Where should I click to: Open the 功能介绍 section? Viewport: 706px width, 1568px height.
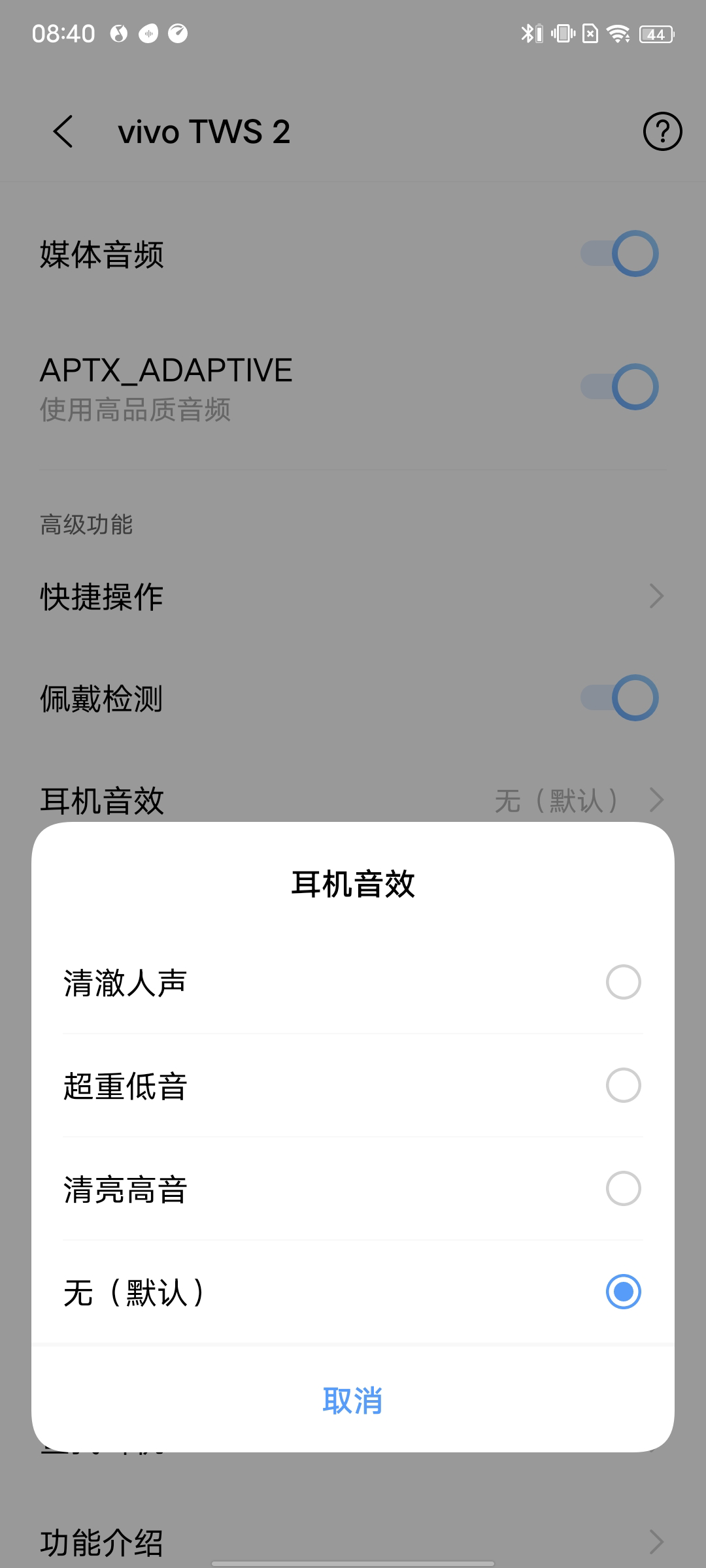pos(353,1539)
